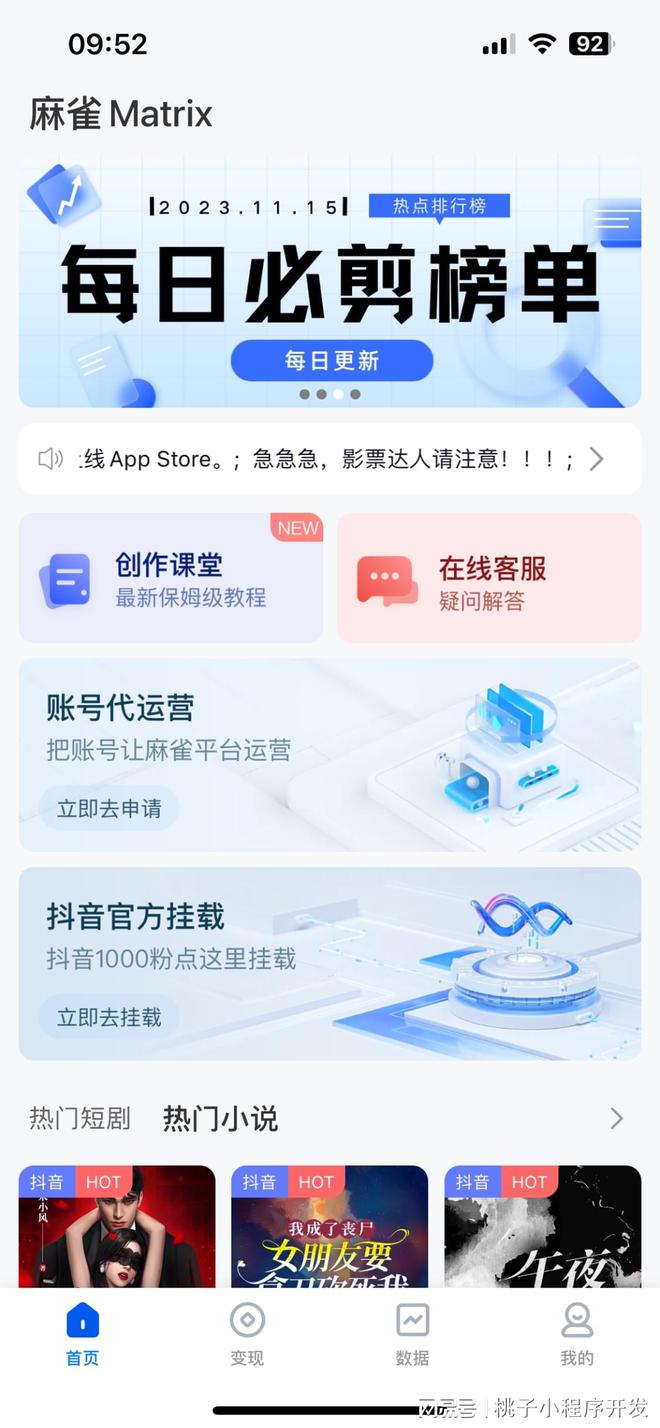660x1428 pixels.
Task: Expand hot list with the arrow beside 热门小说
Action: click(616, 1119)
